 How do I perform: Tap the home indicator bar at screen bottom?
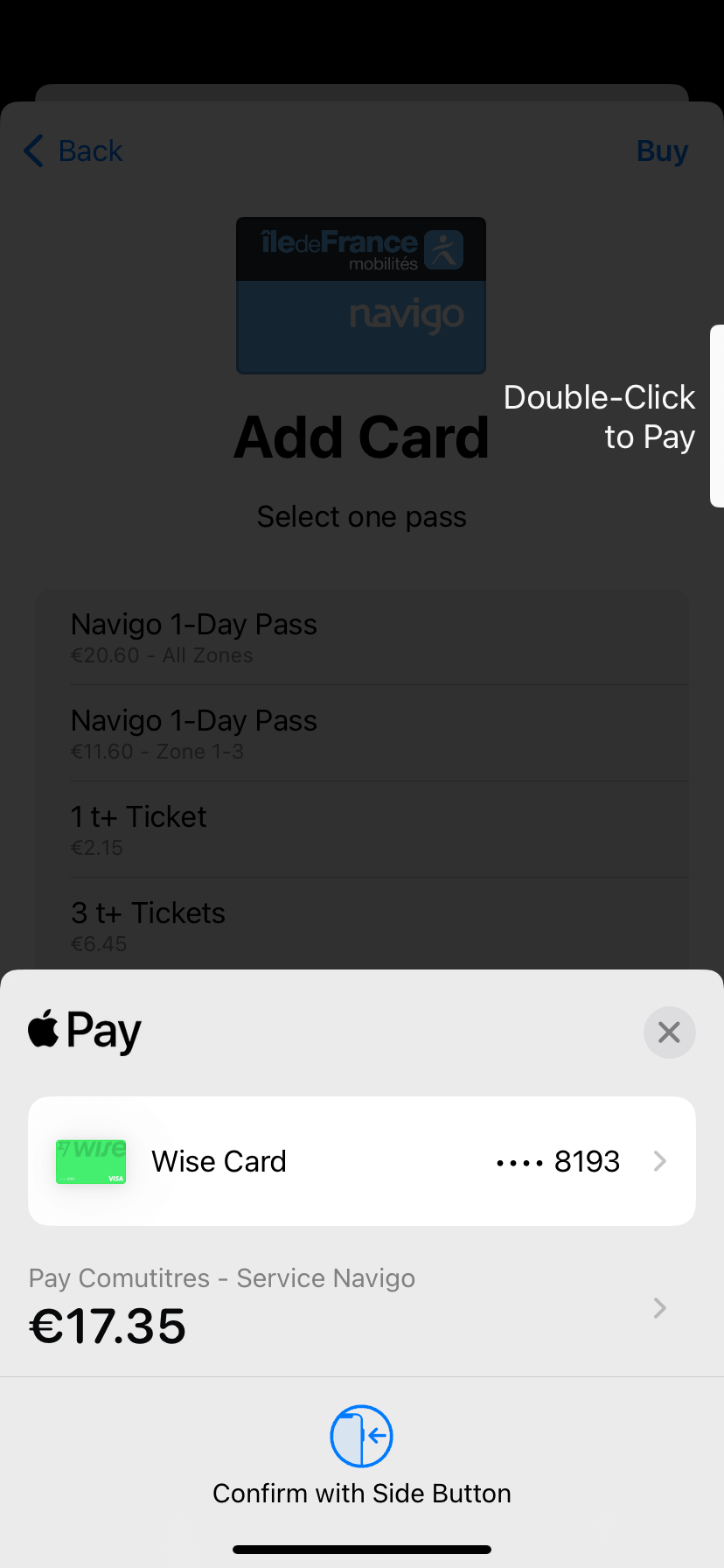(x=361, y=1548)
